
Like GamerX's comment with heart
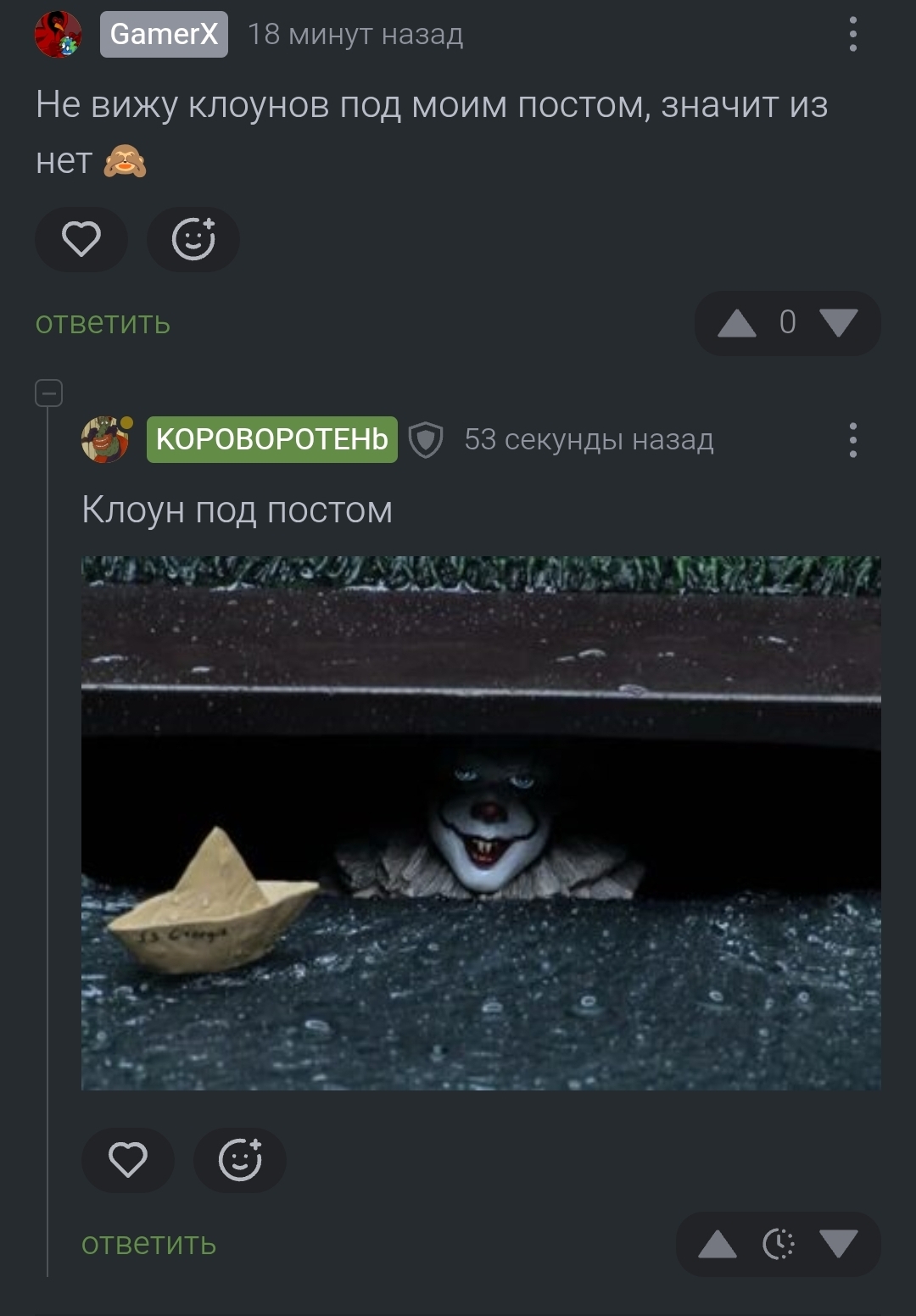point(81,239)
